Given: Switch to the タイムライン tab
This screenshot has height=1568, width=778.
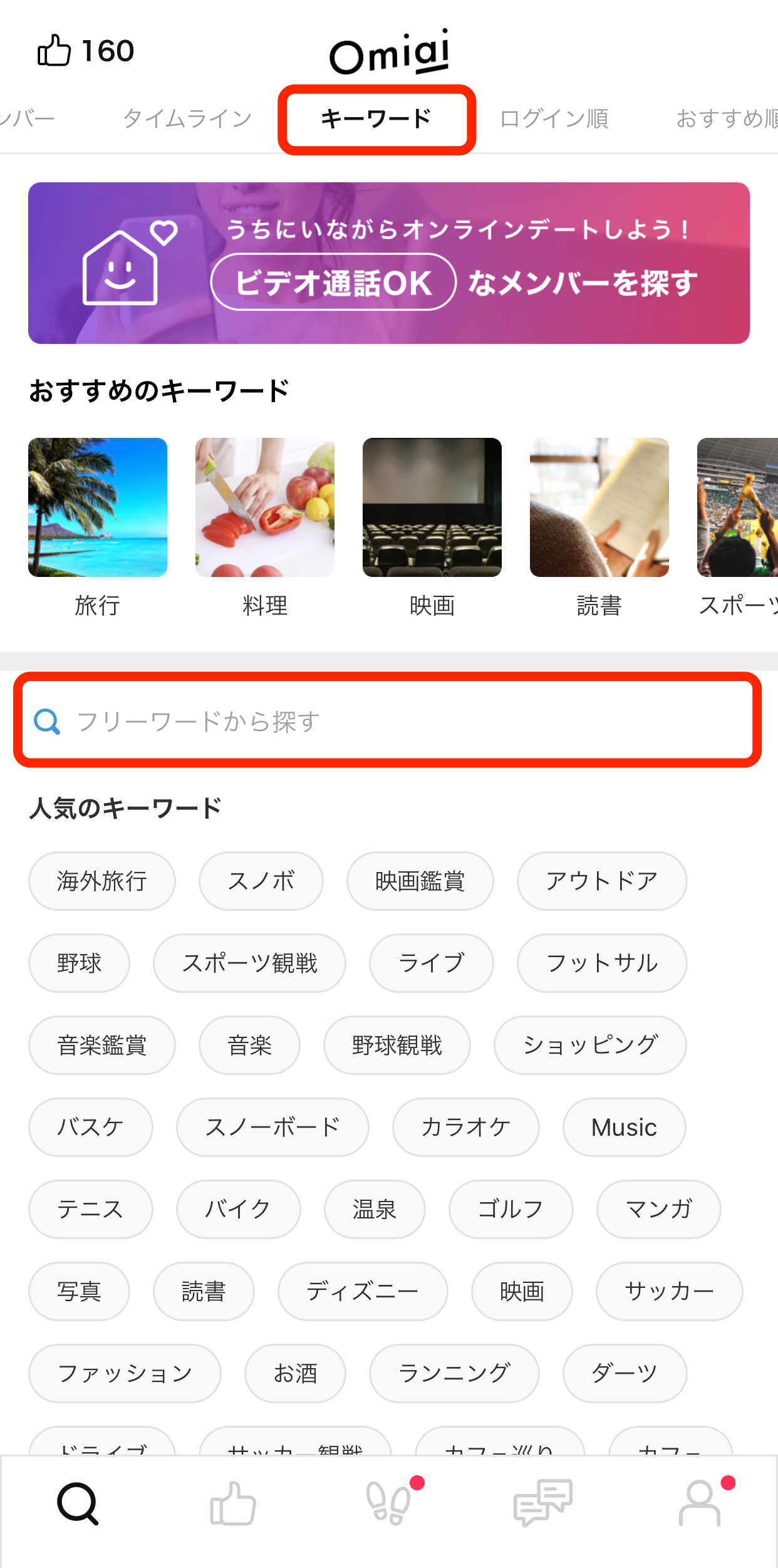Looking at the screenshot, I should (187, 118).
